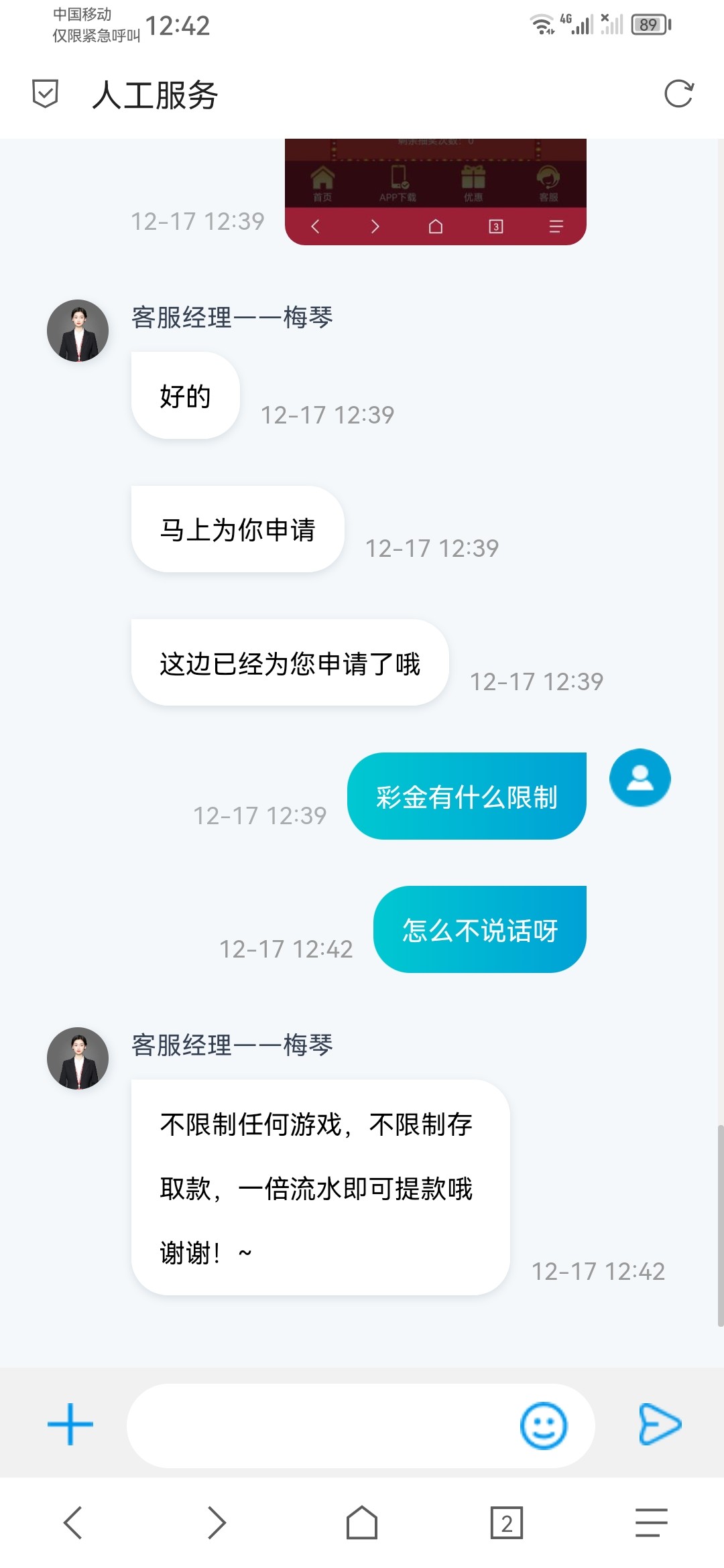Send the message with the arrow icon
The image size is (724, 1568).
660,1425
